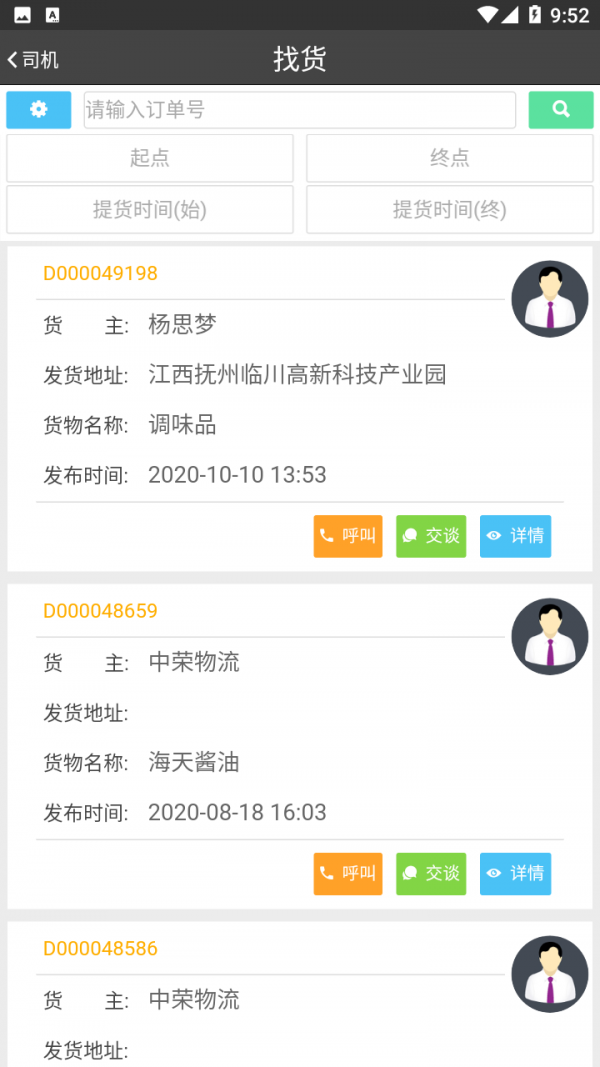Viewport: 600px width, 1067px height.
Task: Select the 起点 starting point field
Action: (x=150, y=158)
